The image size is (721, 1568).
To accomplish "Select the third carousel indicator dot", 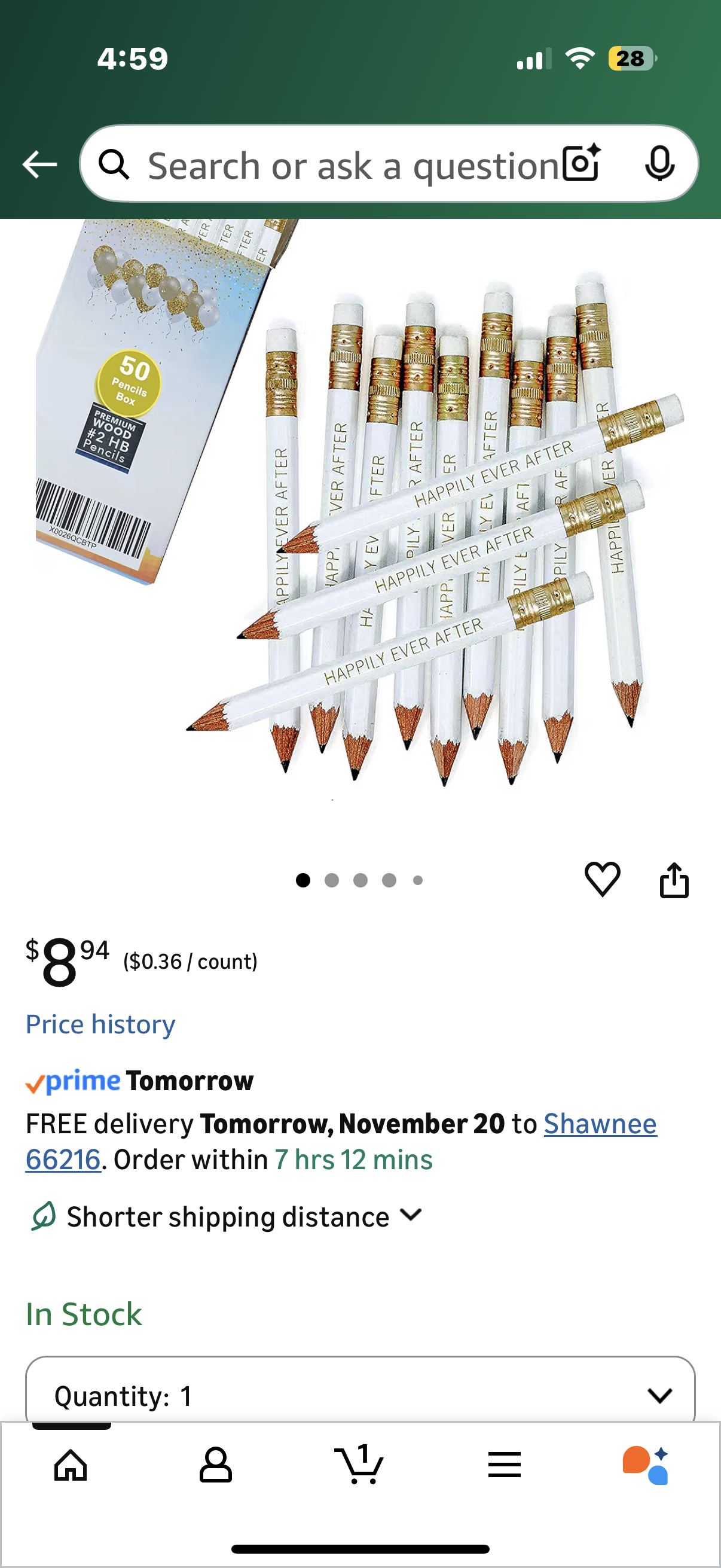I will [361, 880].
